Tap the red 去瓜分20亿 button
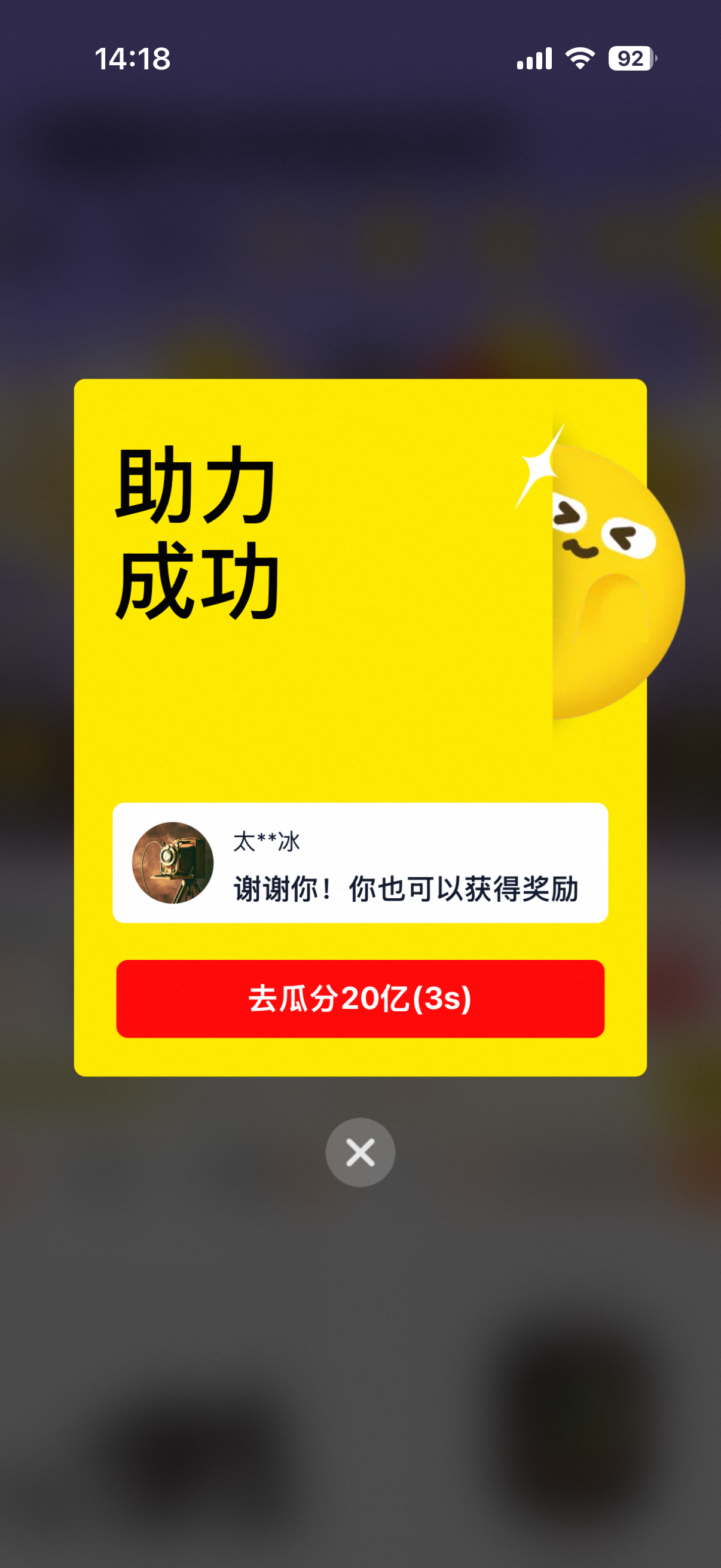The height and width of the screenshot is (1568, 721). (360, 999)
